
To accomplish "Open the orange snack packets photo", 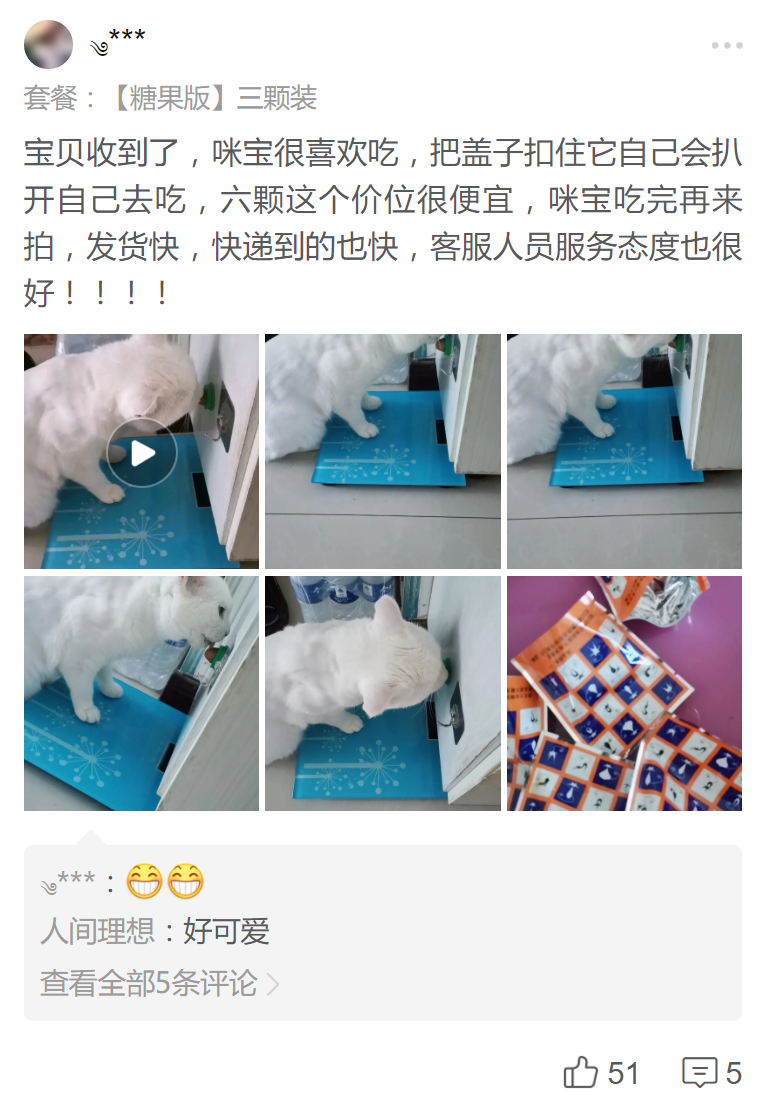I will [624, 693].
